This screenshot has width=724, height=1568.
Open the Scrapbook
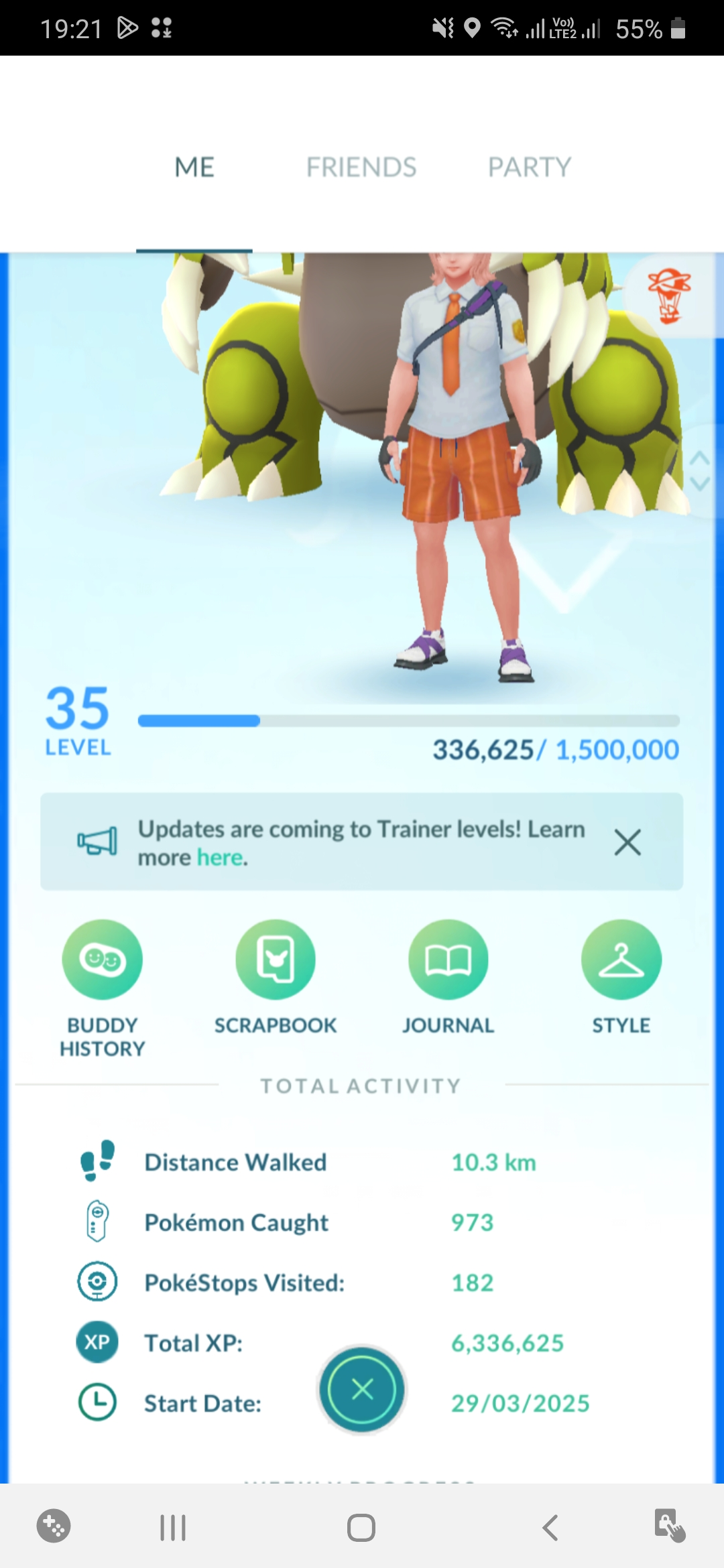click(x=276, y=960)
